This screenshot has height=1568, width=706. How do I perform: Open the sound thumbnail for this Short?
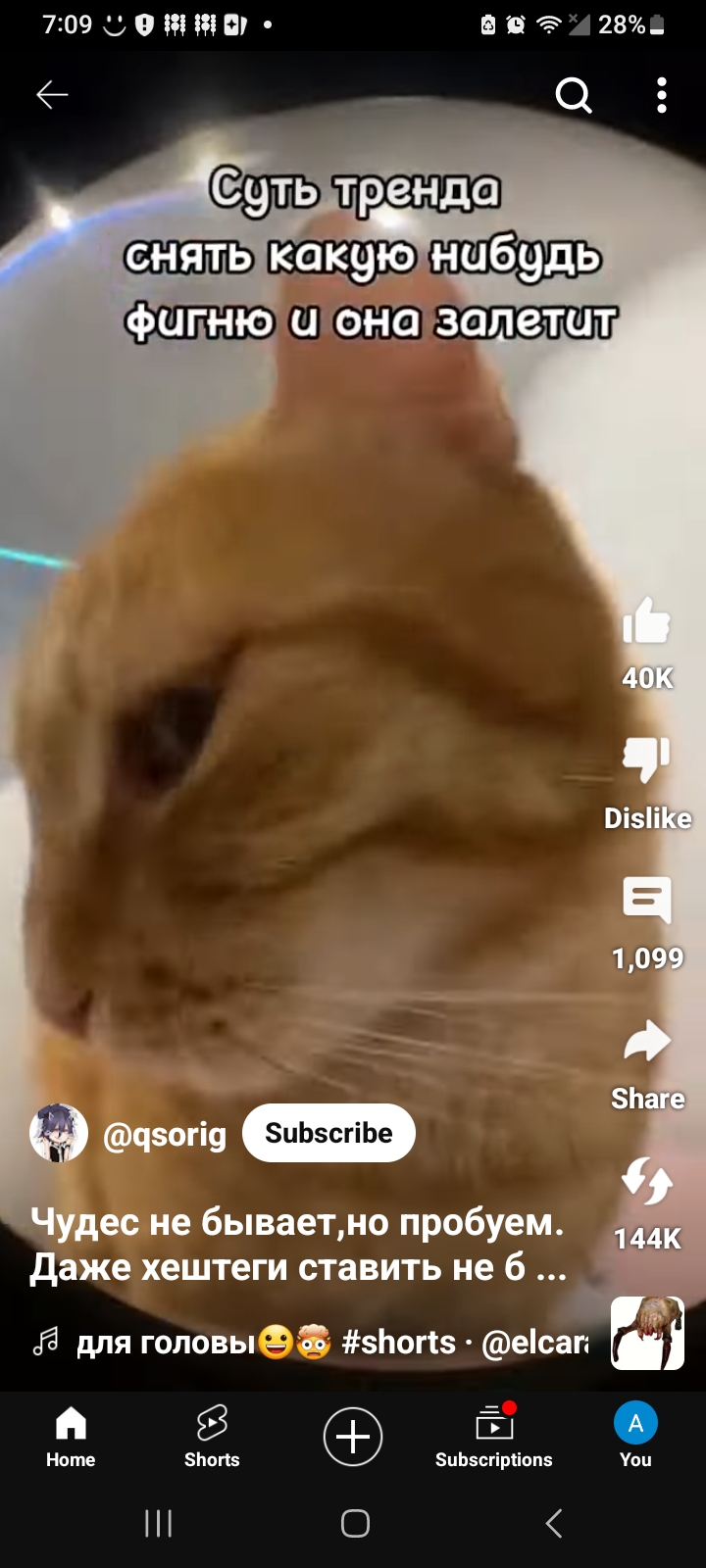(647, 1333)
